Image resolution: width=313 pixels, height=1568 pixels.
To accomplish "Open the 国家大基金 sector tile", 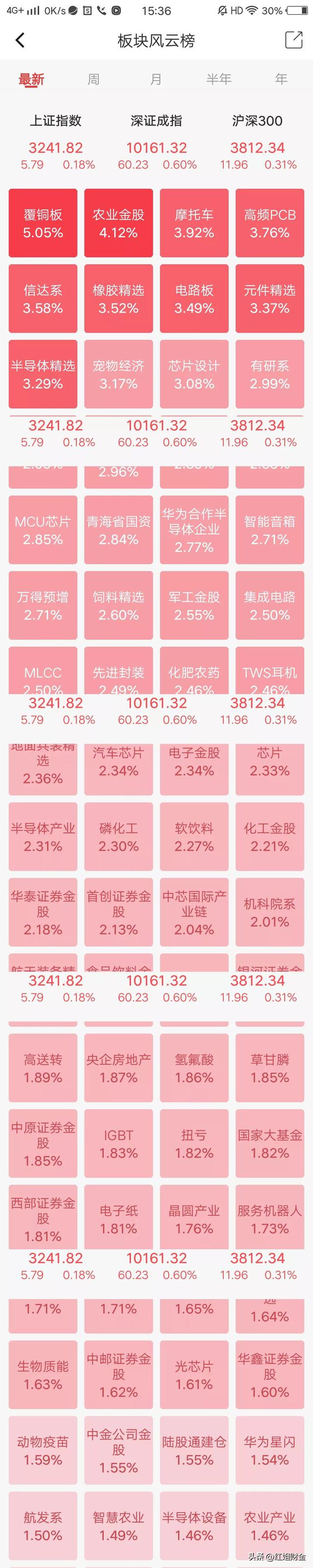I will tap(270, 1144).
